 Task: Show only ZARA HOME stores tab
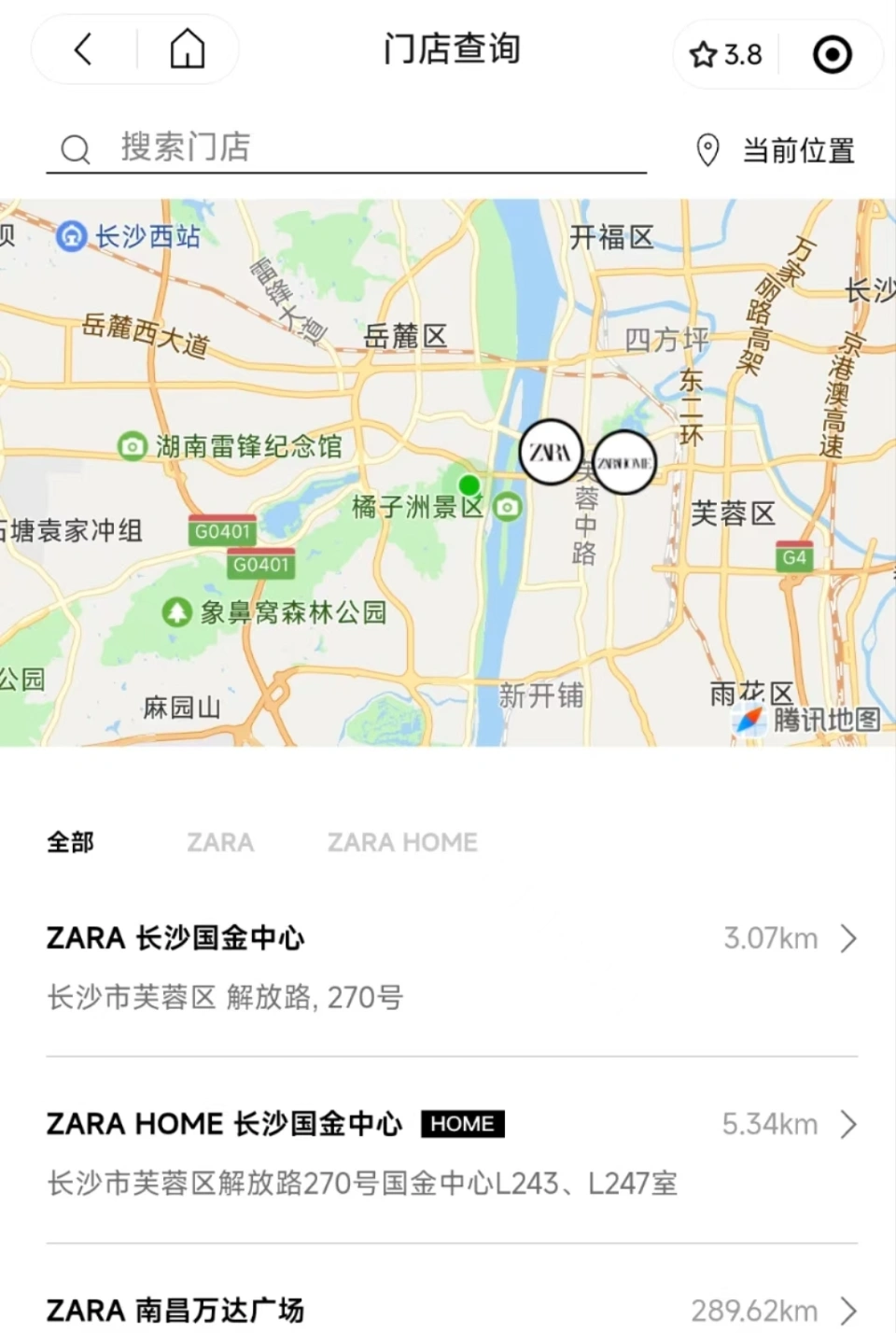click(x=402, y=842)
